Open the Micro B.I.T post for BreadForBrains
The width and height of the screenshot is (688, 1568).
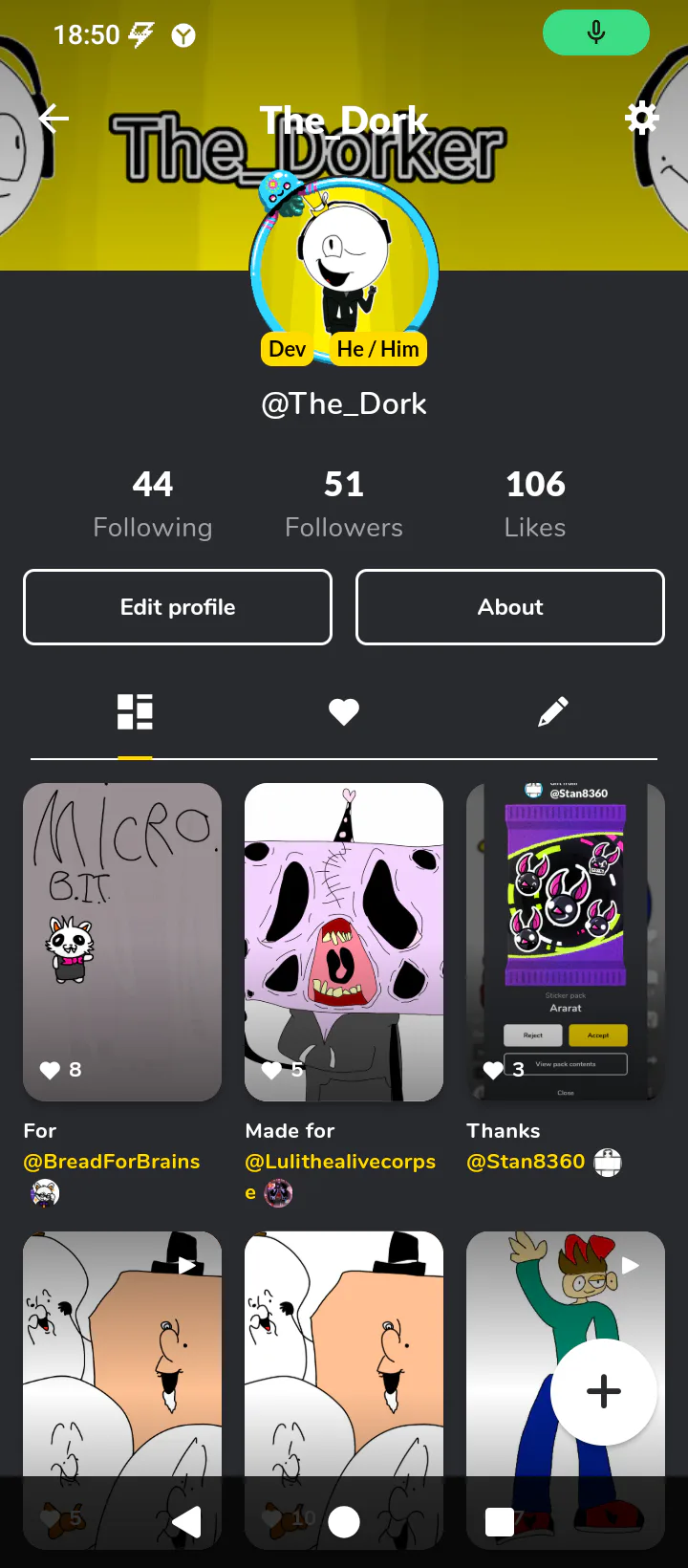point(122,942)
